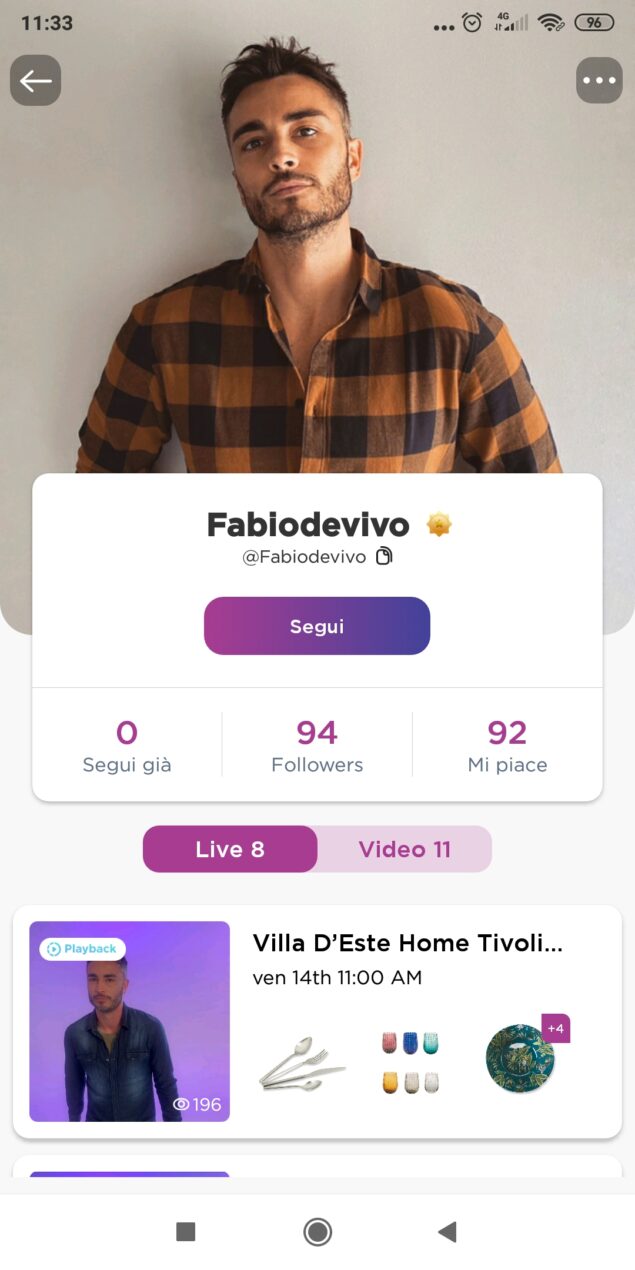The height and width of the screenshot is (1270, 635).
Task: View the Followers list
Action: click(x=317, y=746)
